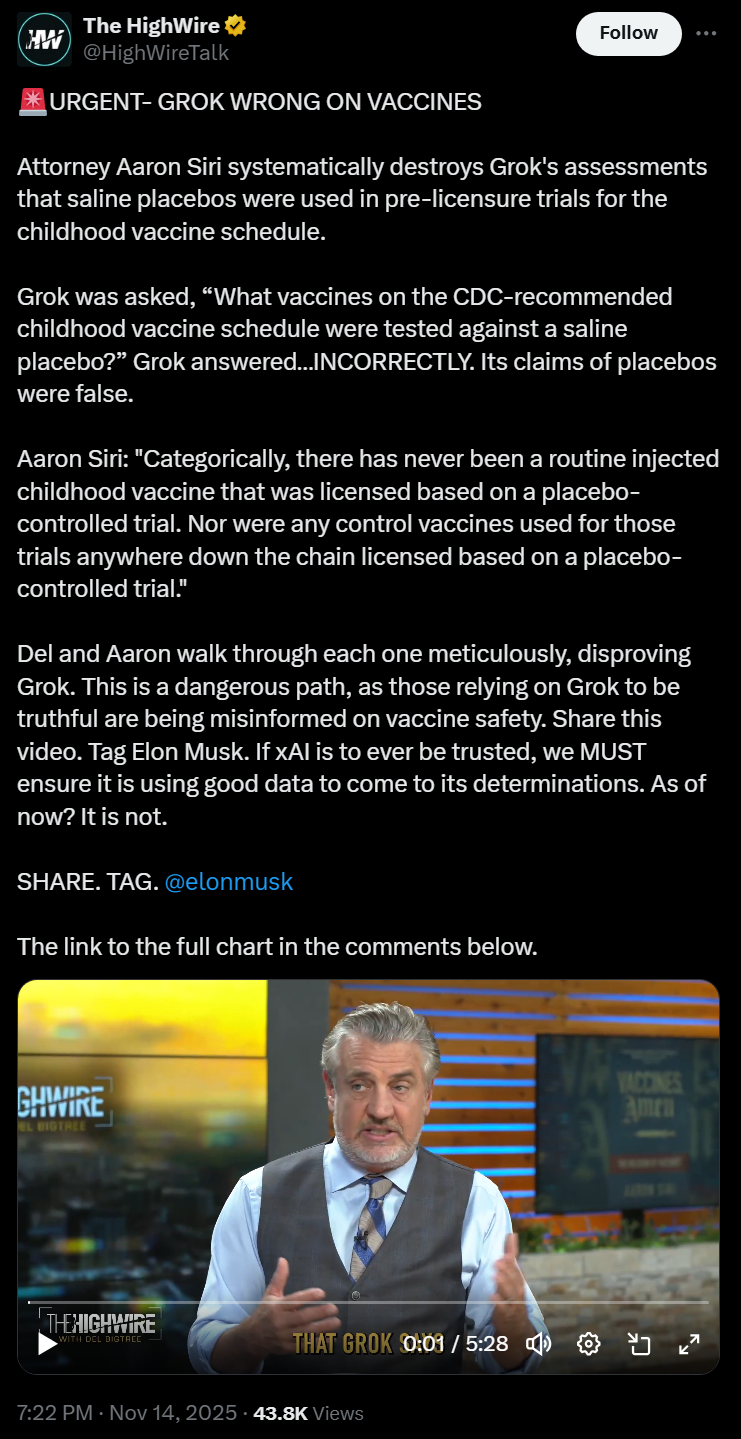Expand the video to fullscreen

(689, 1343)
